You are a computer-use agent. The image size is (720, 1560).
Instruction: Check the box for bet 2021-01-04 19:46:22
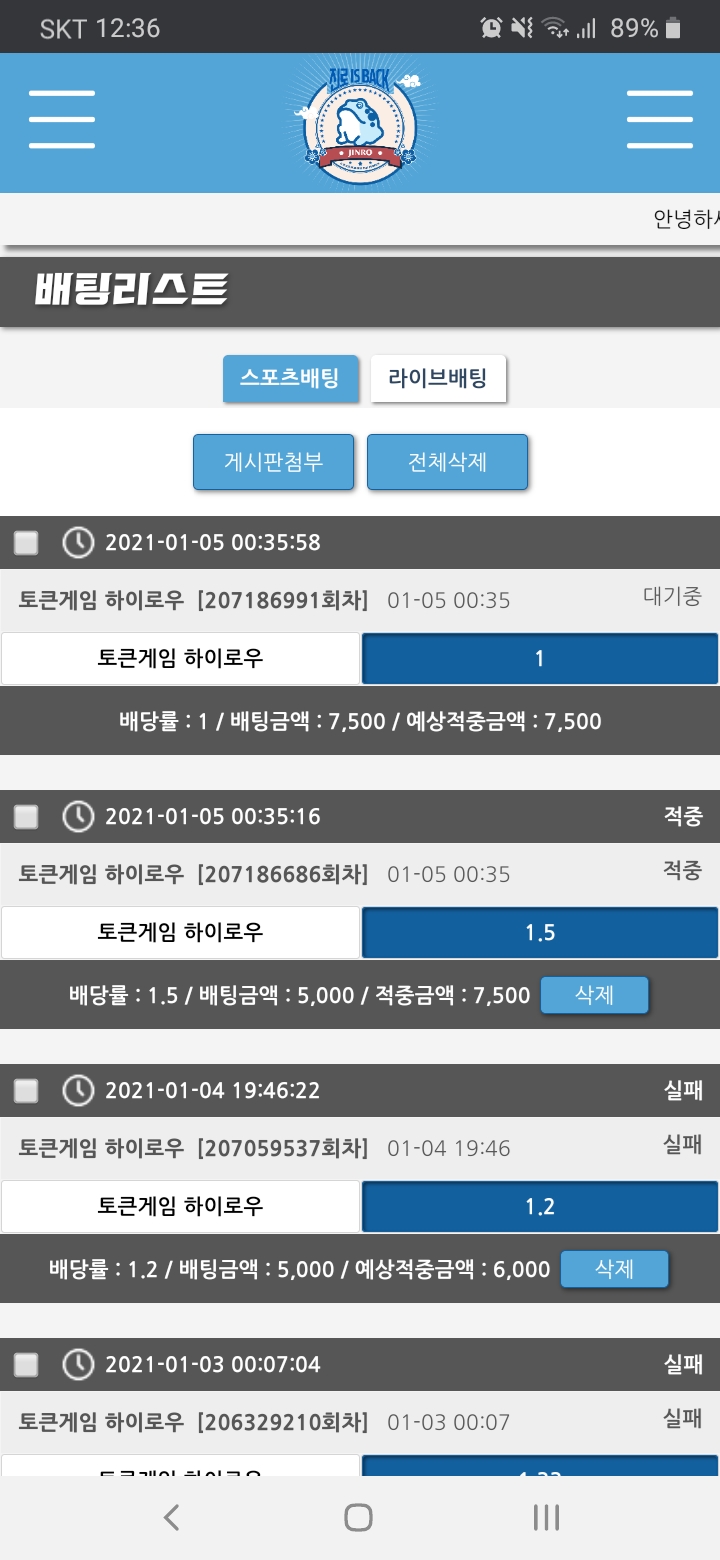coord(26,1091)
